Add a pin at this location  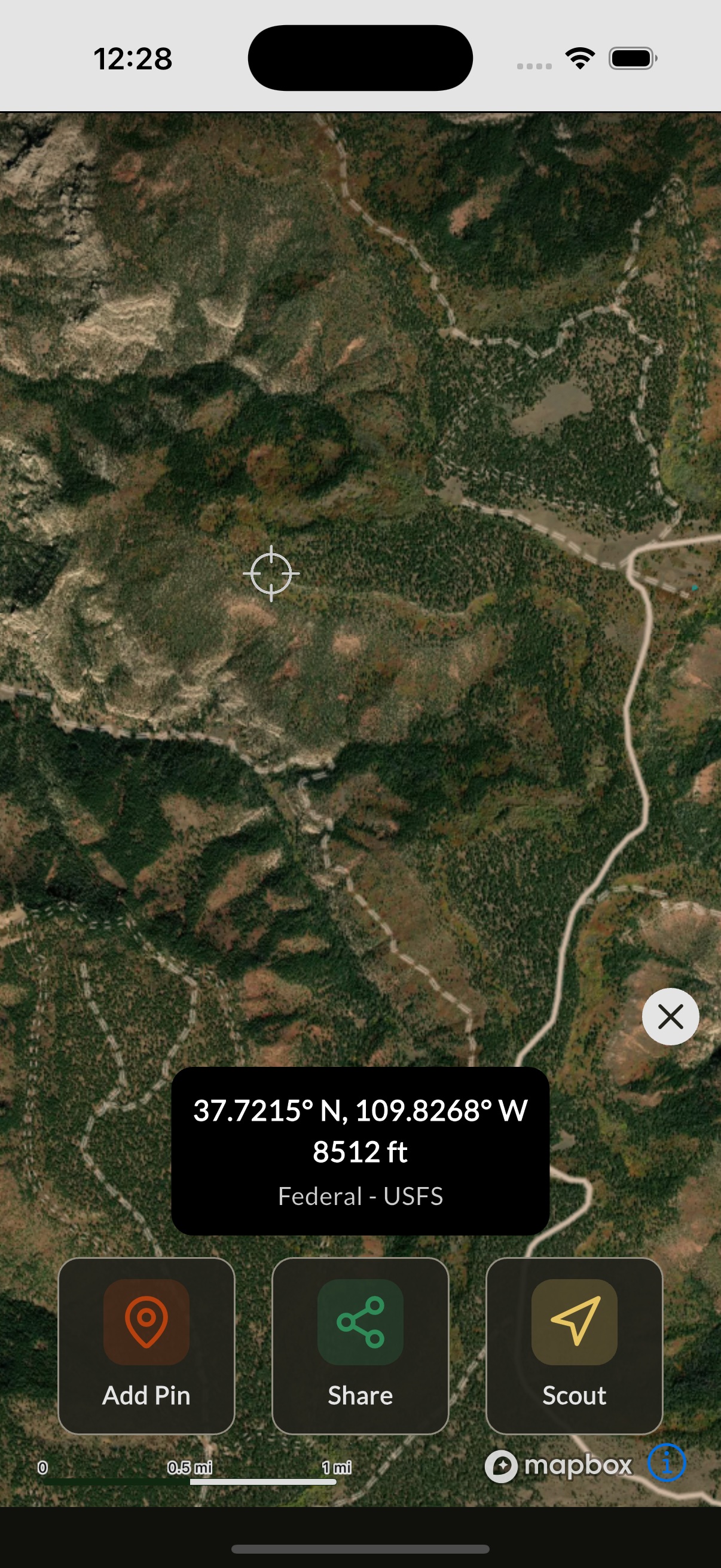click(x=146, y=1345)
